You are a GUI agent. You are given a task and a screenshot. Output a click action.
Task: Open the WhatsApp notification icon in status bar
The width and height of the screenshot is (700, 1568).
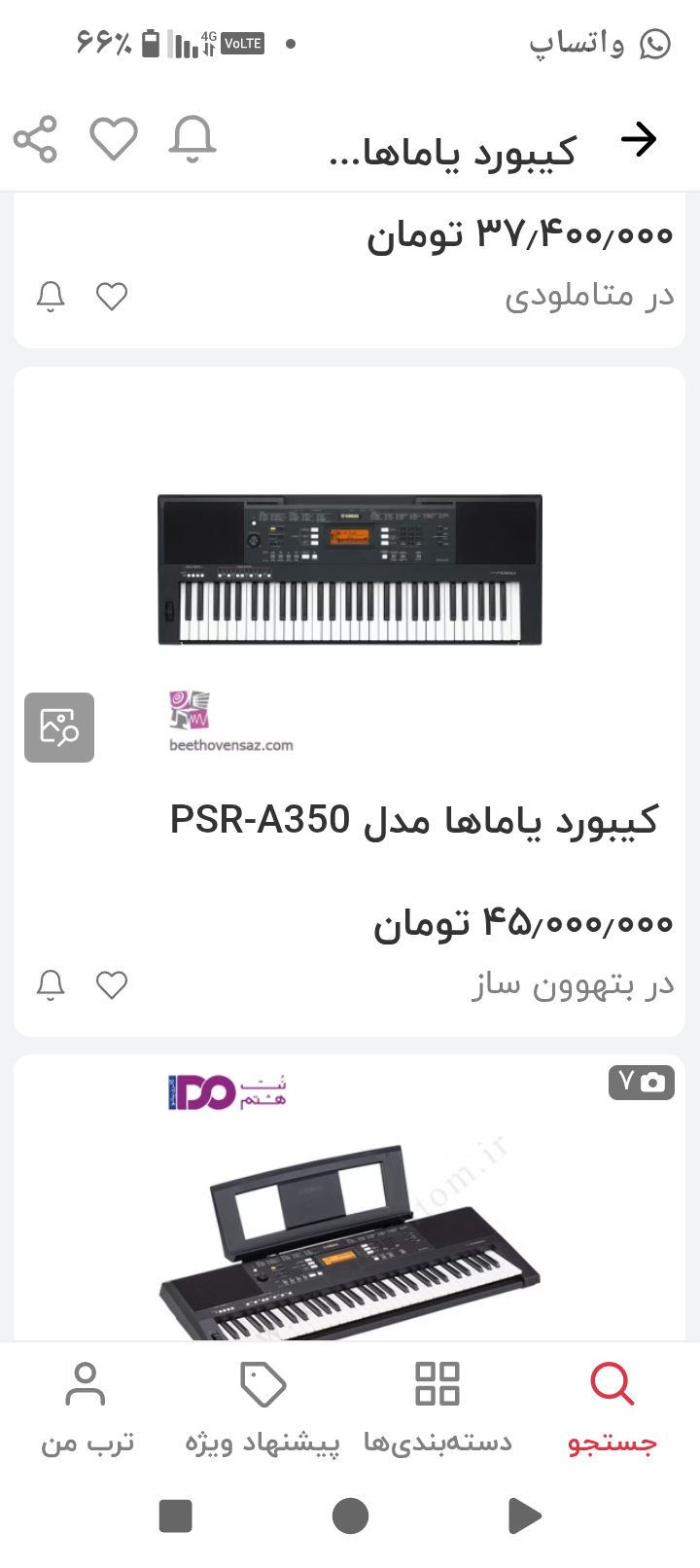[x=657, y=44]
